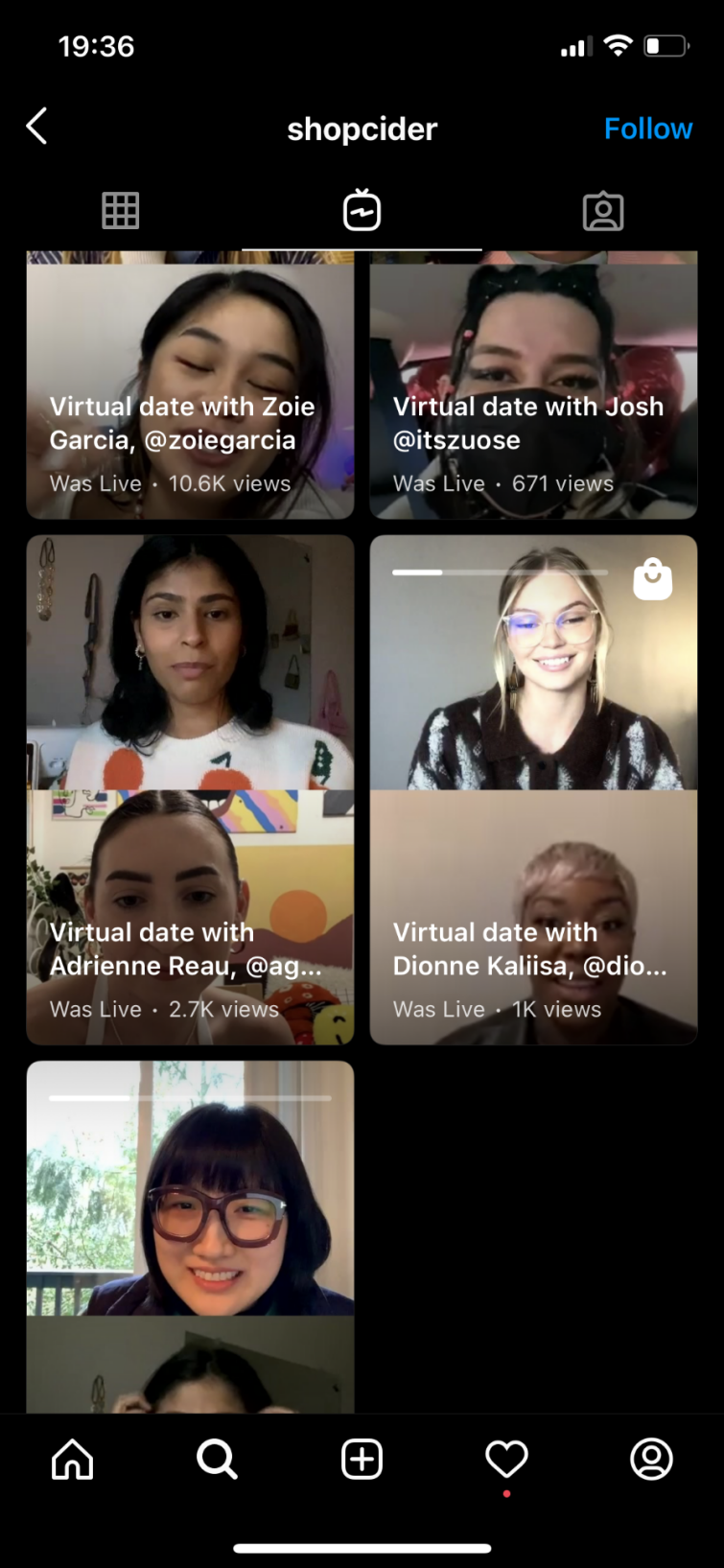Image resolution: width=724 pixels, height=1568 pixels.
Task: Open the Search and explore tab
Action: pos(217,1460)
